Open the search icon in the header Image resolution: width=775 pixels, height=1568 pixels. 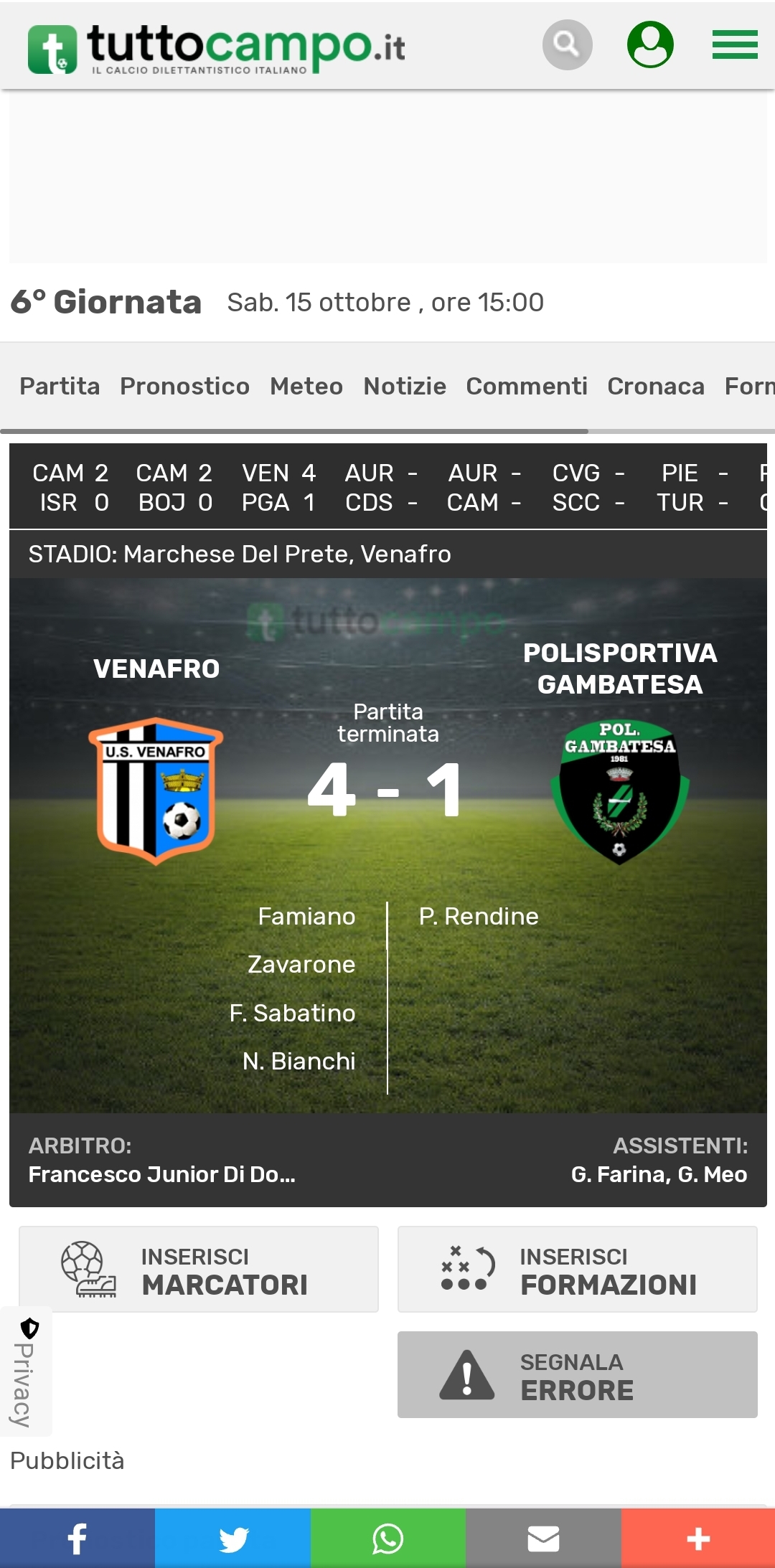567,44
